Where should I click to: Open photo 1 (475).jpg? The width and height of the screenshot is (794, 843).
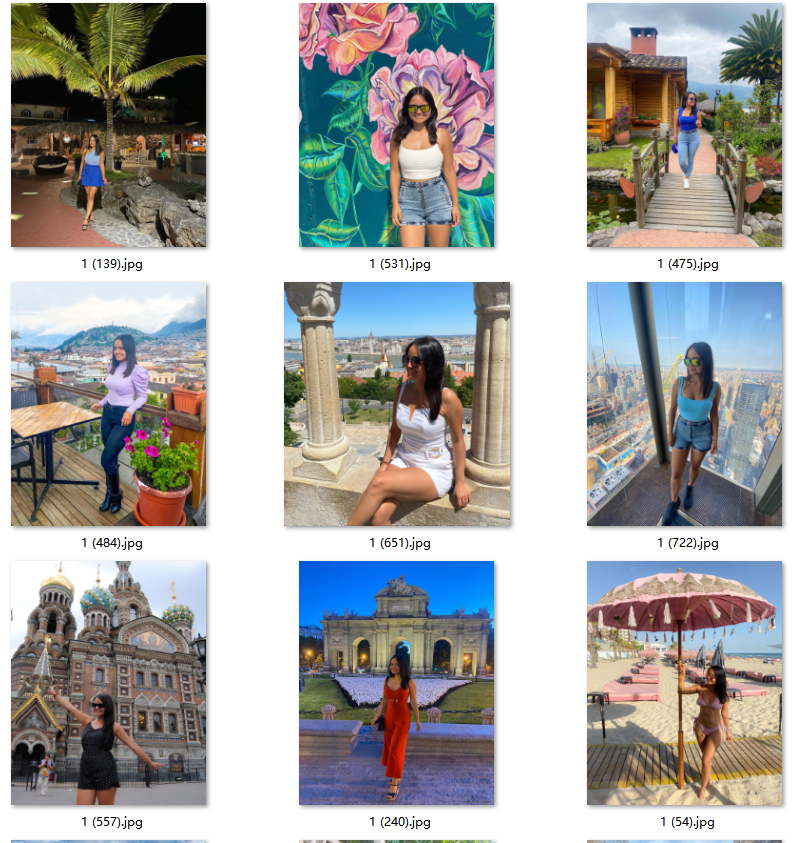coord(684,125)
